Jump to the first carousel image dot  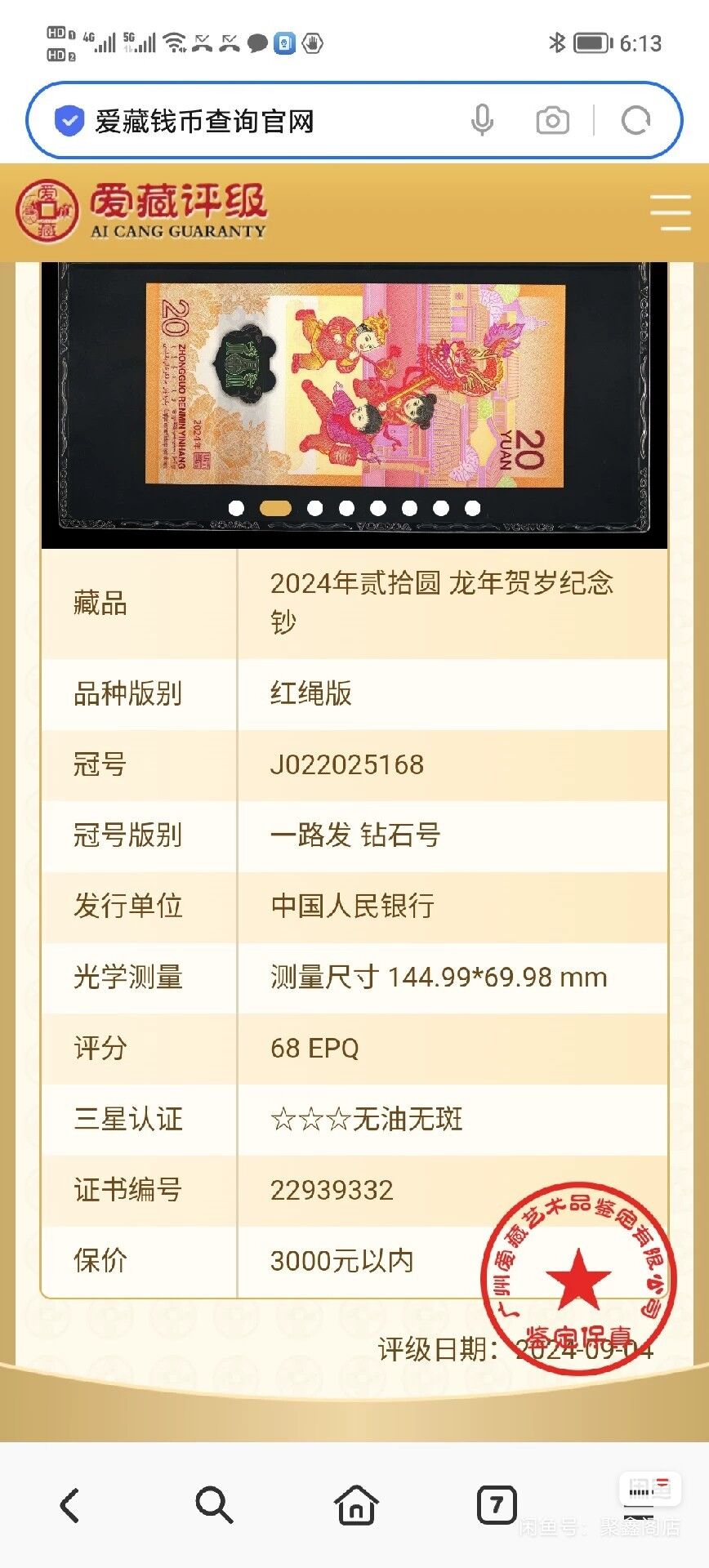tap(236, 508)
